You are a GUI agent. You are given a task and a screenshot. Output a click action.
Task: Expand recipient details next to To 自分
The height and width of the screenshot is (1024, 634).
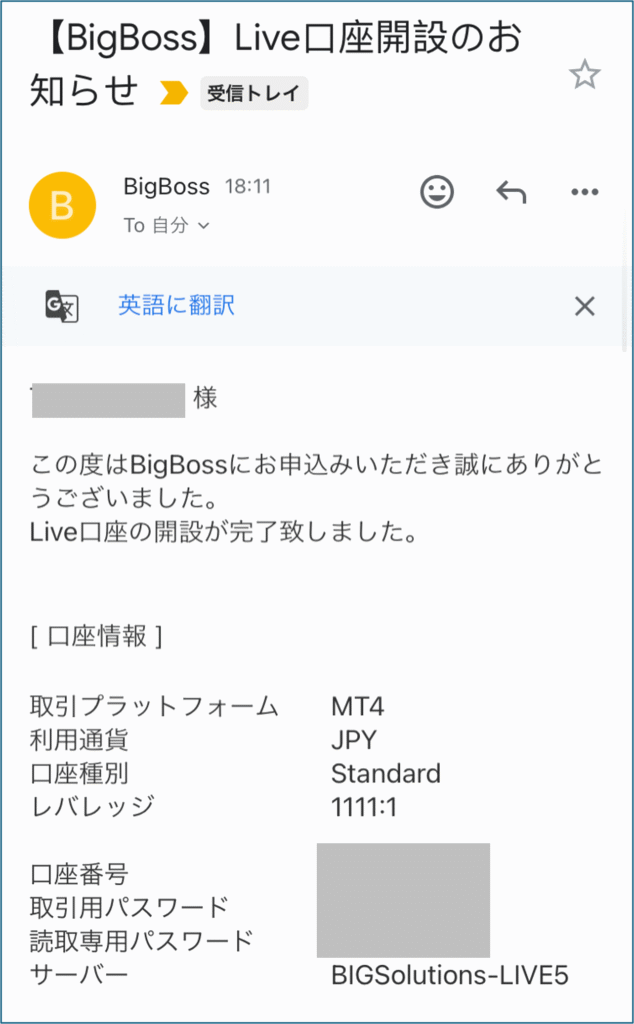tap(204, 226)
